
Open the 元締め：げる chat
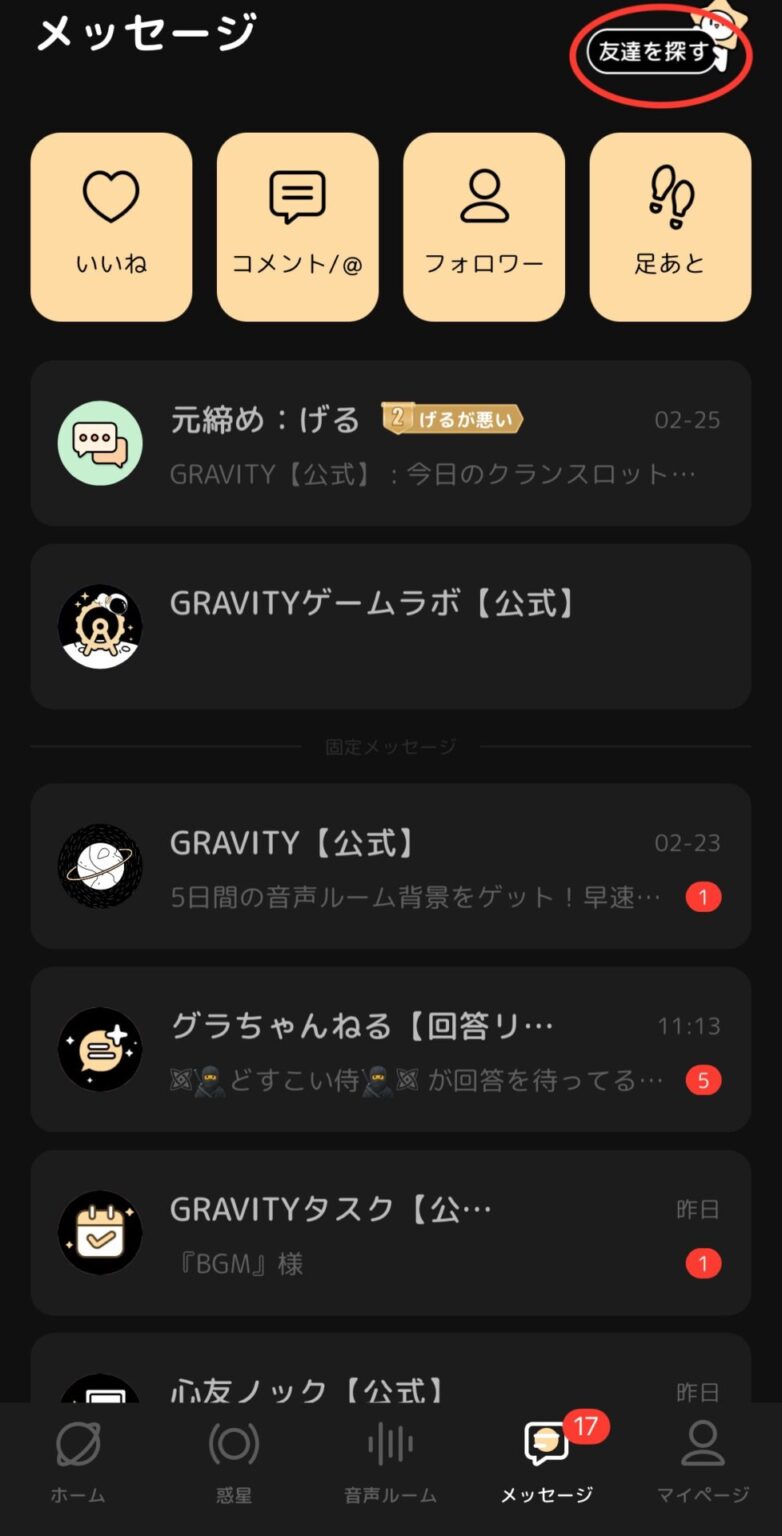click(x=390, y=443)
